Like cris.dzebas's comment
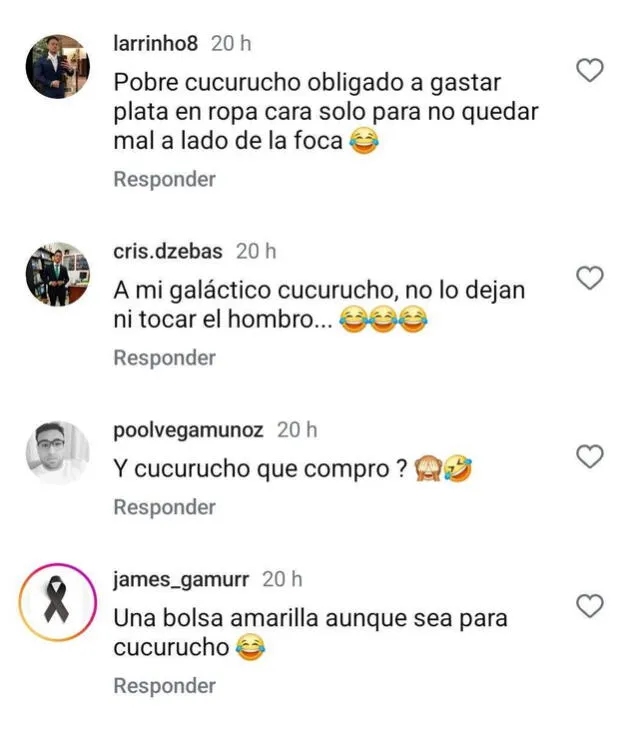Image resolution: width=640 pixels, height=740 pixels. (591, 278)
